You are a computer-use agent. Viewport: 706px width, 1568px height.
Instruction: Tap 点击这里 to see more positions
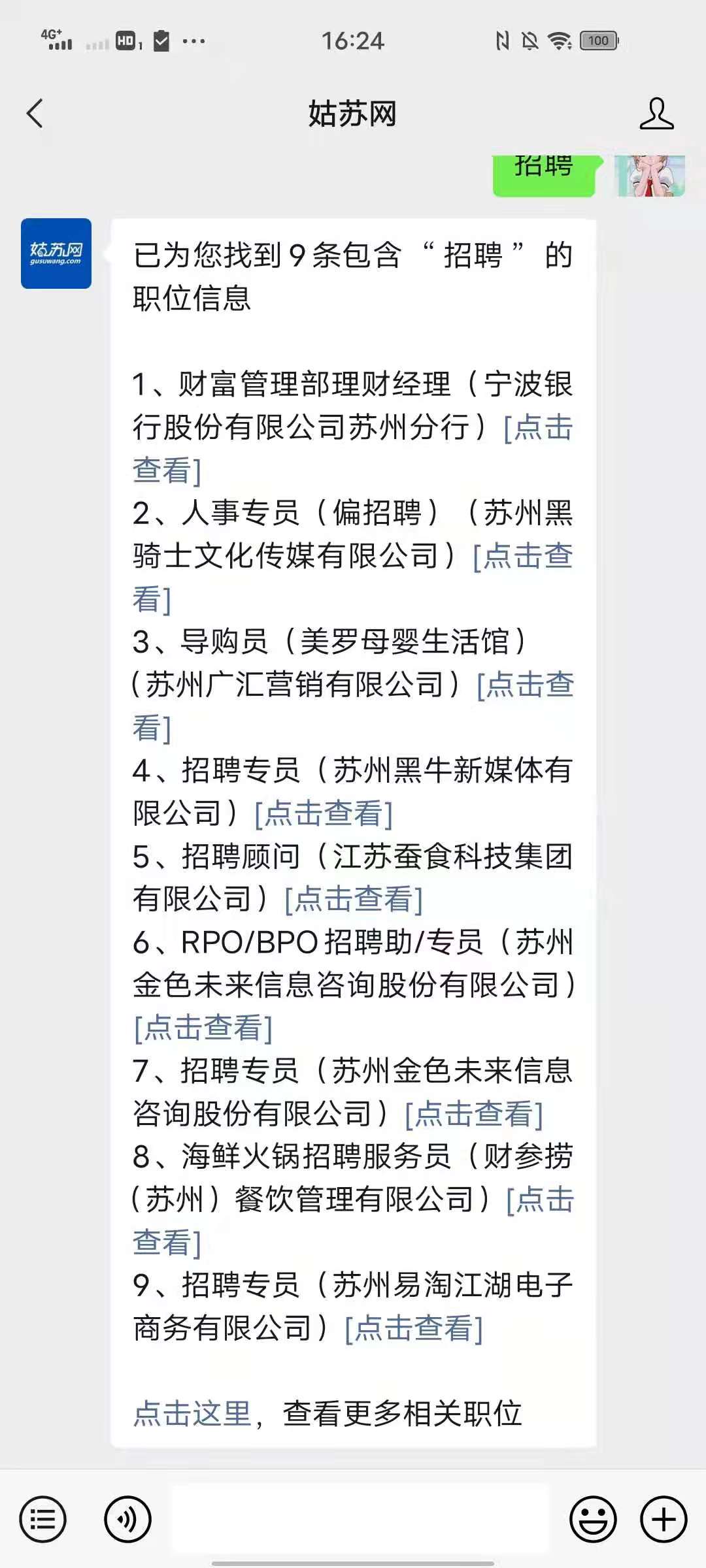click(192, 1414)
